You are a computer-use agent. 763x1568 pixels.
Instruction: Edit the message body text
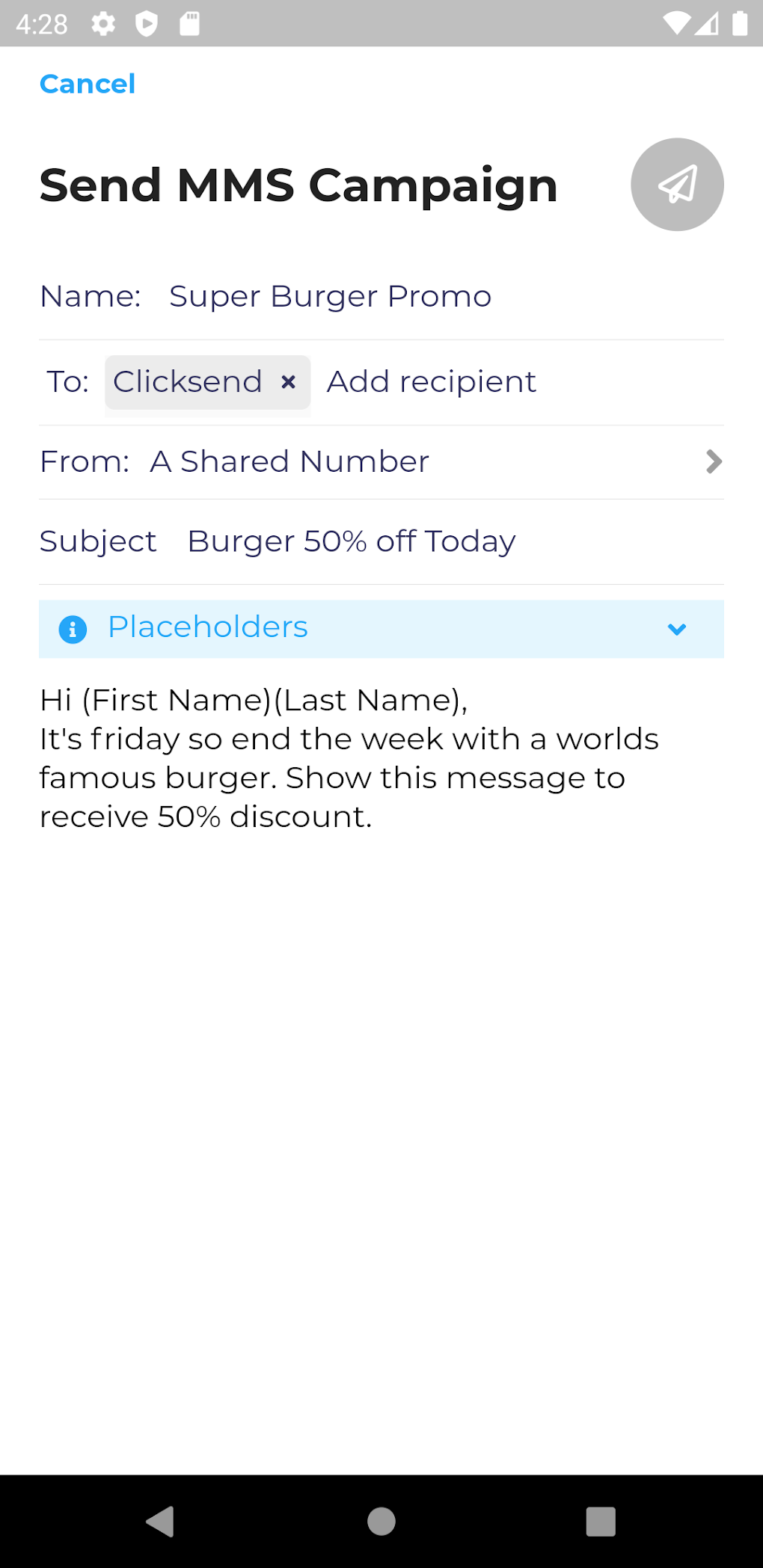349,758
